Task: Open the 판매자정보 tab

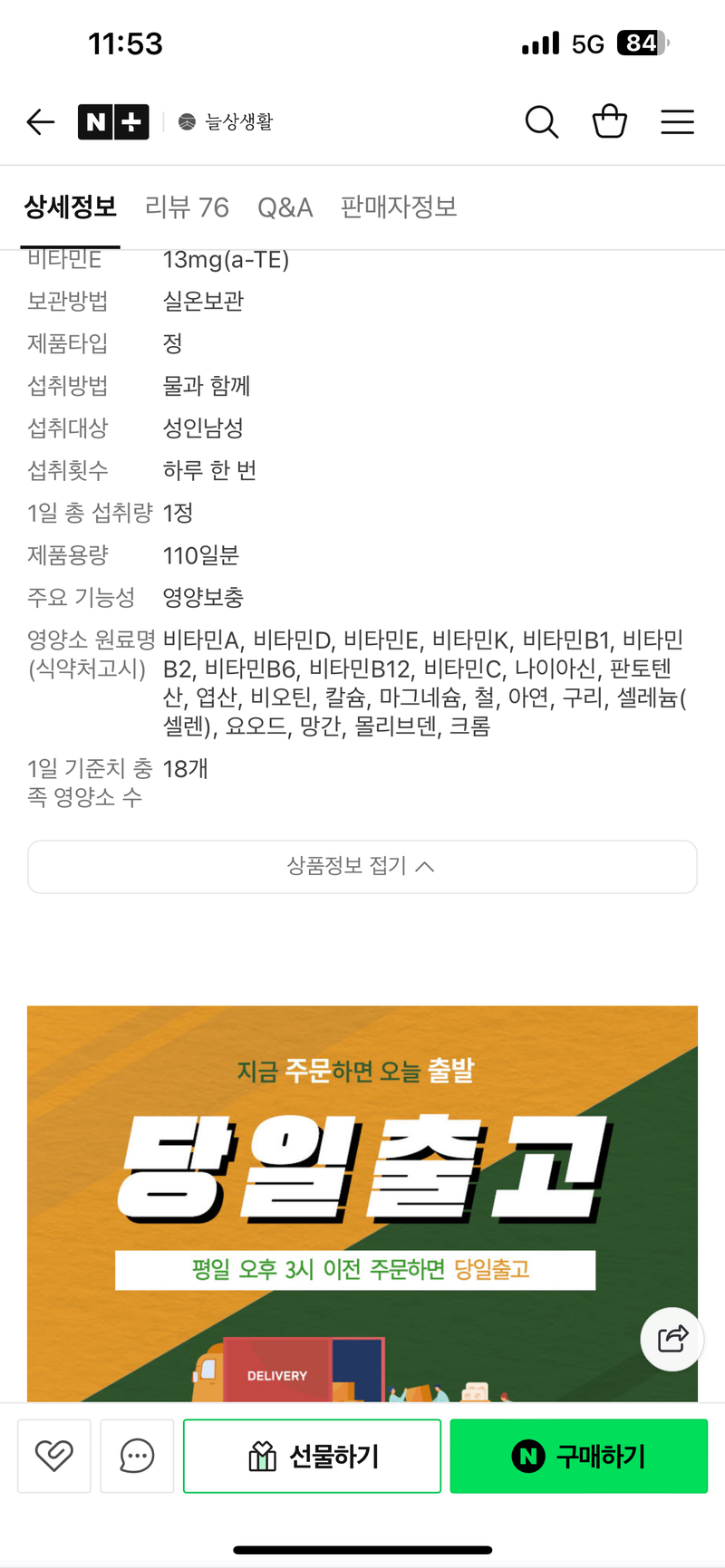Action: click(399, 207)
